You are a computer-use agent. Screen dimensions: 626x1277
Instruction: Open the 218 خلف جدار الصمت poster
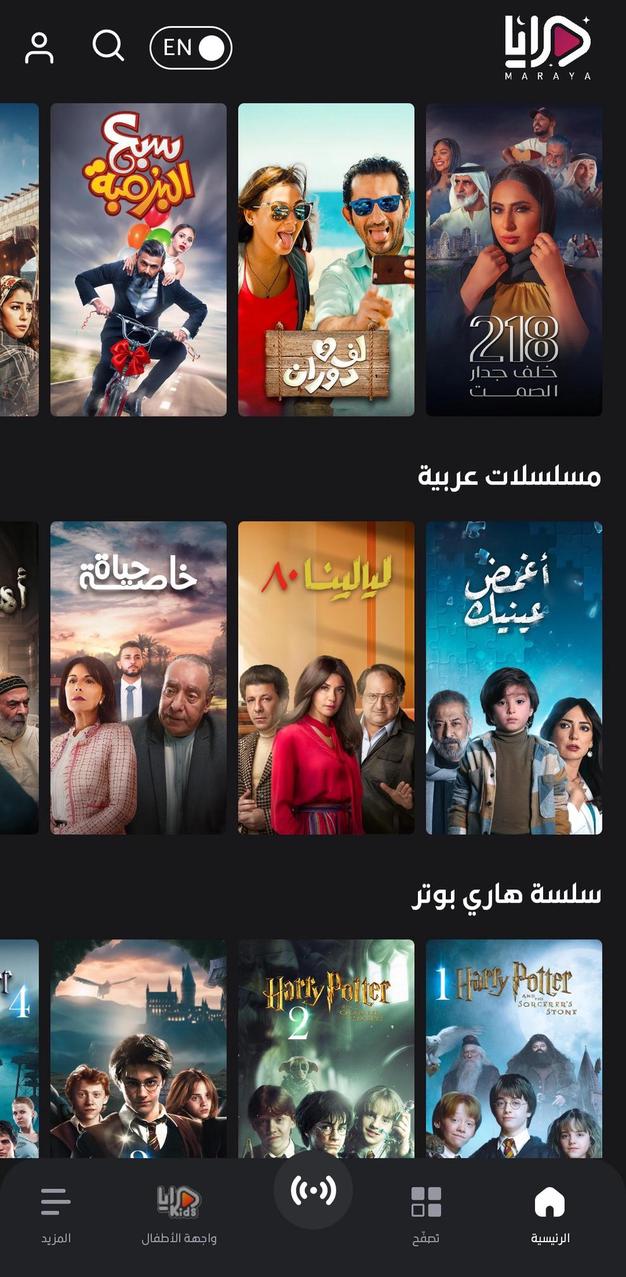(514, 260)
